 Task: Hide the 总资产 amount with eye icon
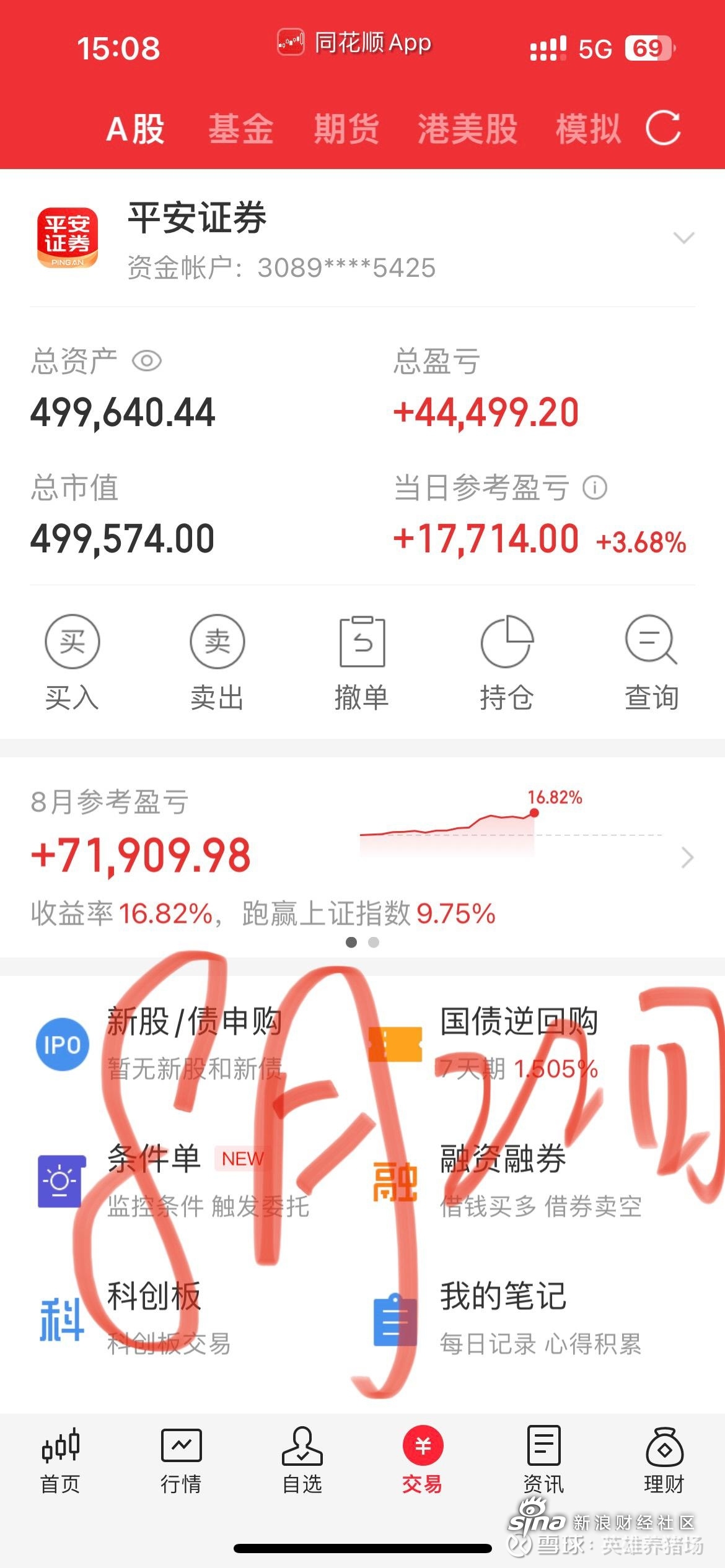coord(147,360)
